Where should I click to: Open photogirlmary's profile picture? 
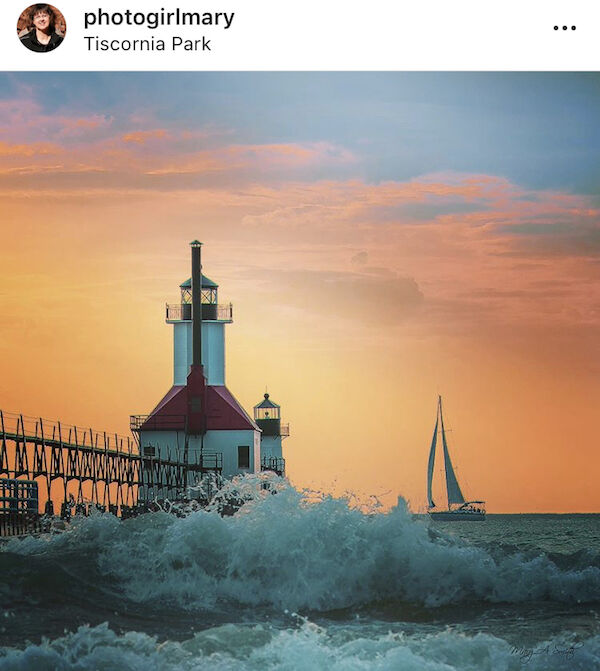(41, 28)
